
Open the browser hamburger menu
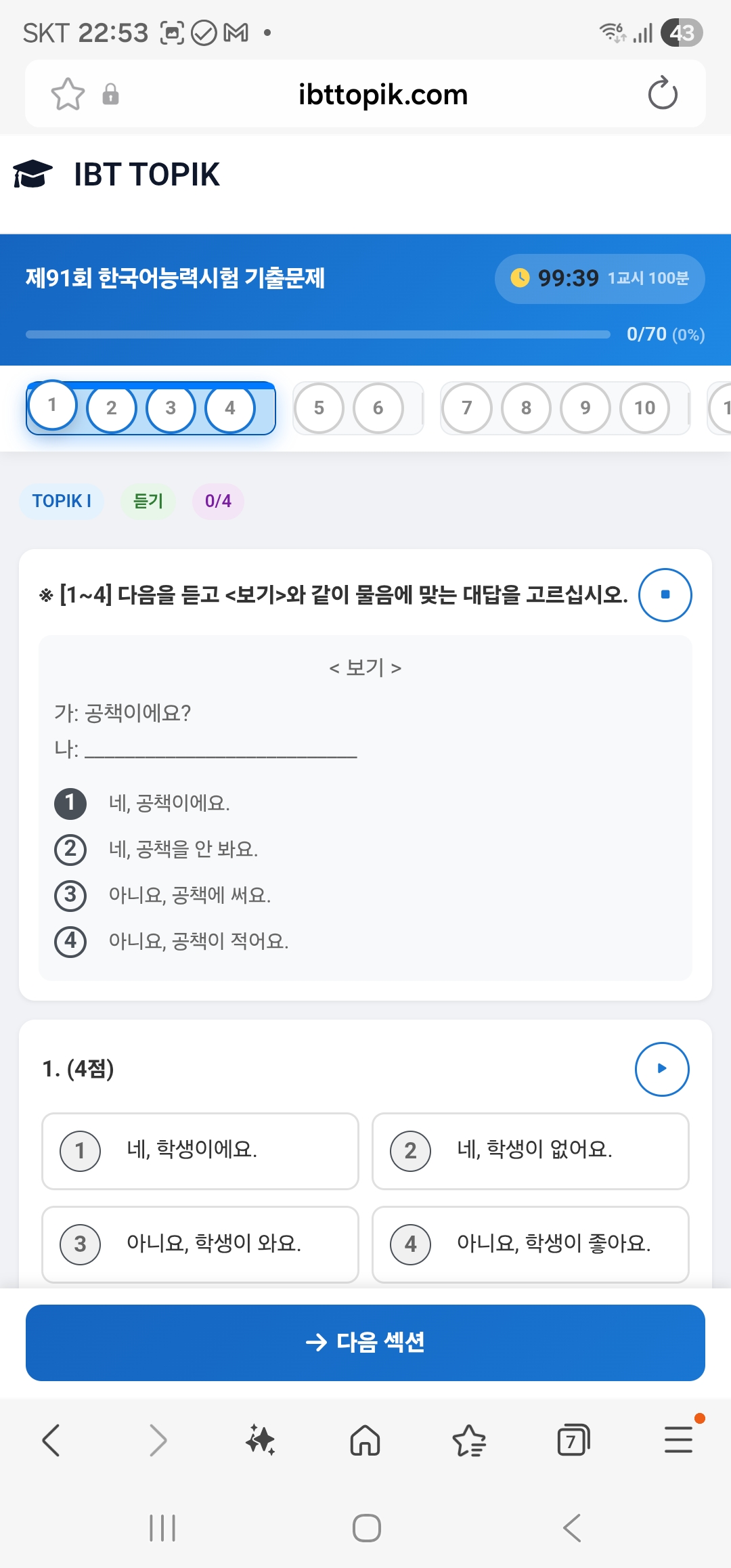[x=678, y=1441]
